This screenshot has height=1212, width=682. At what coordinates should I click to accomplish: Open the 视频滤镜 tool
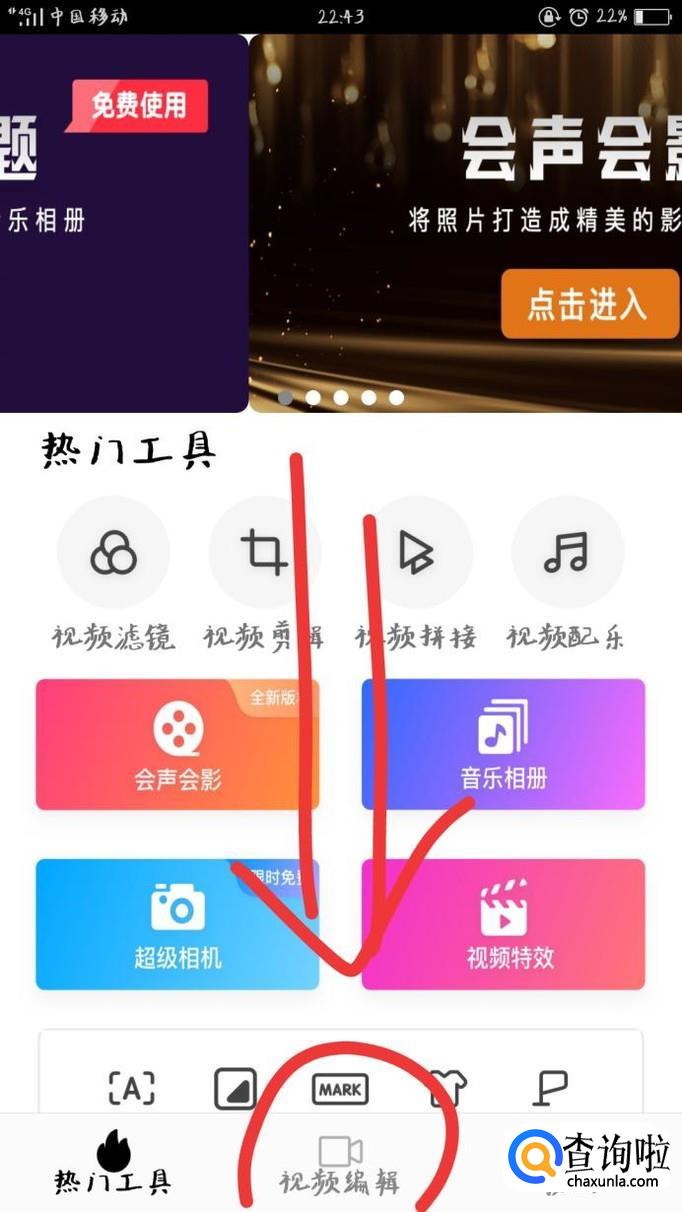click(113, 552)
